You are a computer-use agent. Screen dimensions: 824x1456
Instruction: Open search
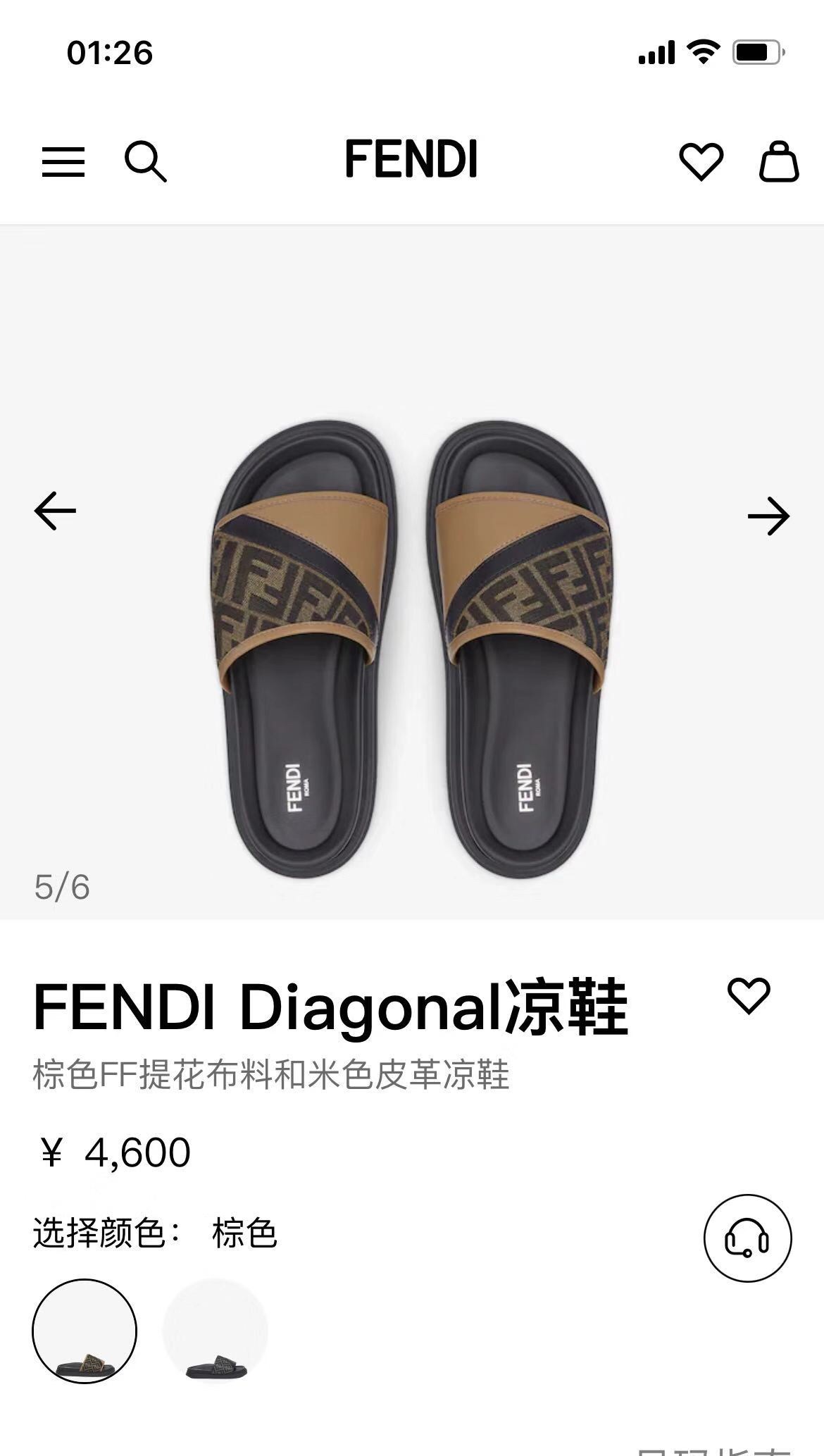(145, 162)
